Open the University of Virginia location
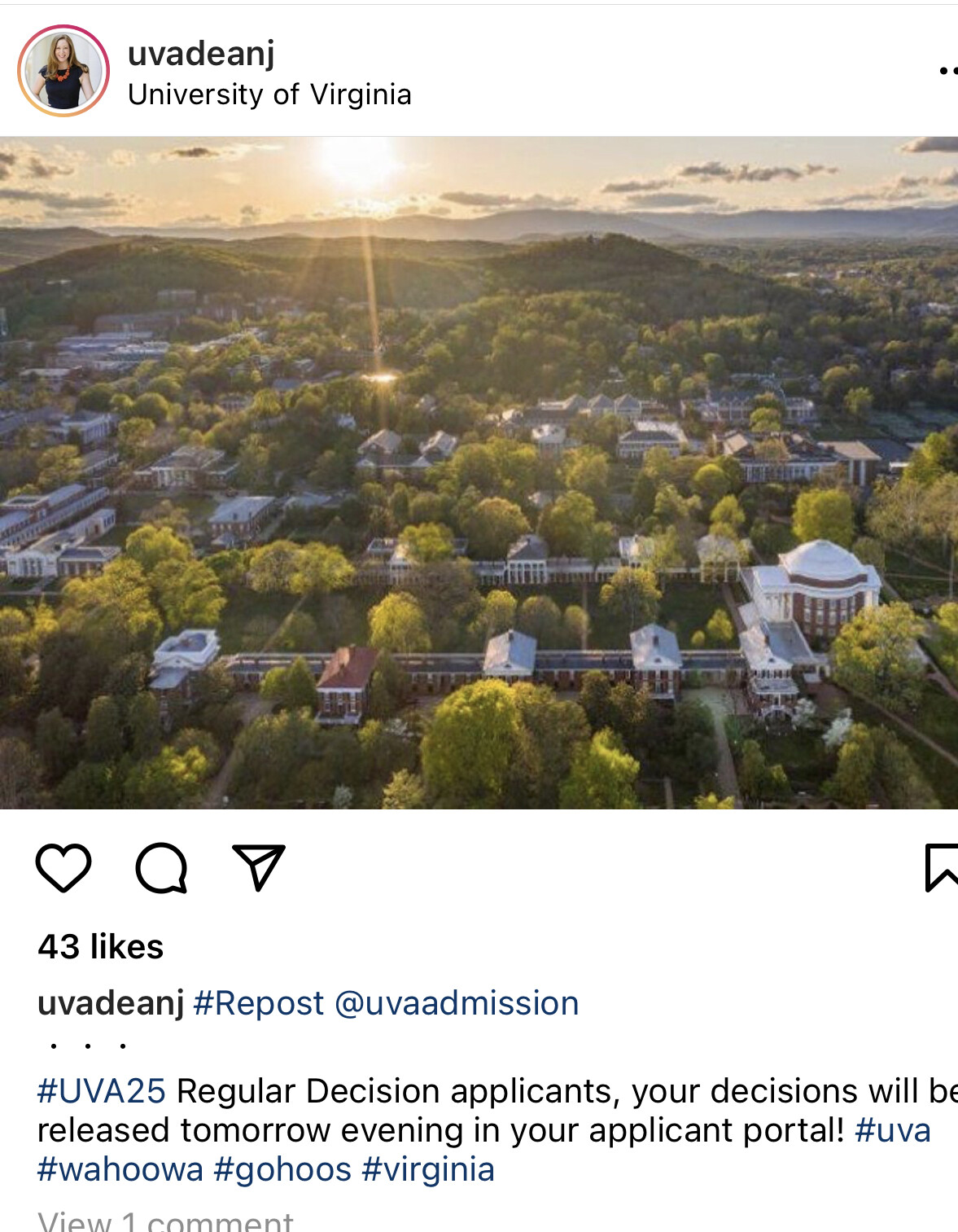The height and width of the screenshot is (1232, 958). click(269, 94)
